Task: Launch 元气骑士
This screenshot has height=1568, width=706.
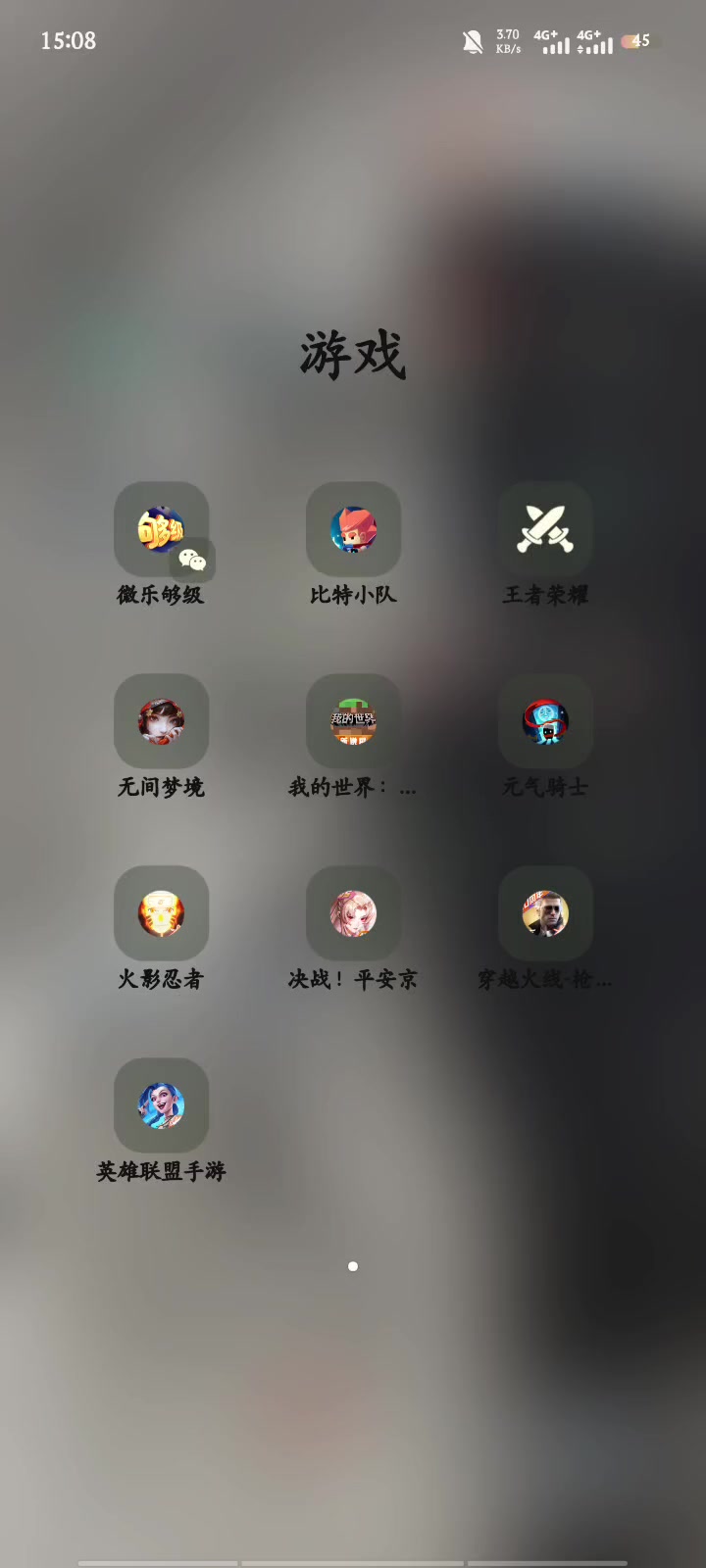Action: click(545, 721)
